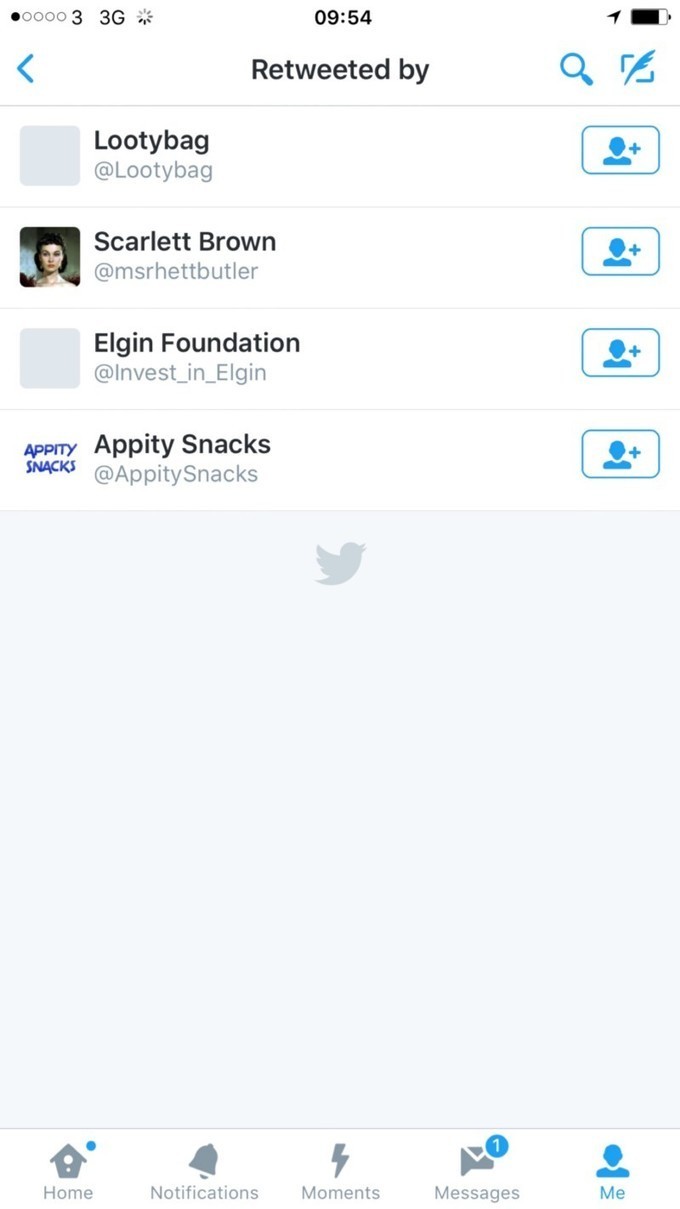Follow Scarlett Brown
Viewport: 680px width, 1209px height.
tap(620, 251)
